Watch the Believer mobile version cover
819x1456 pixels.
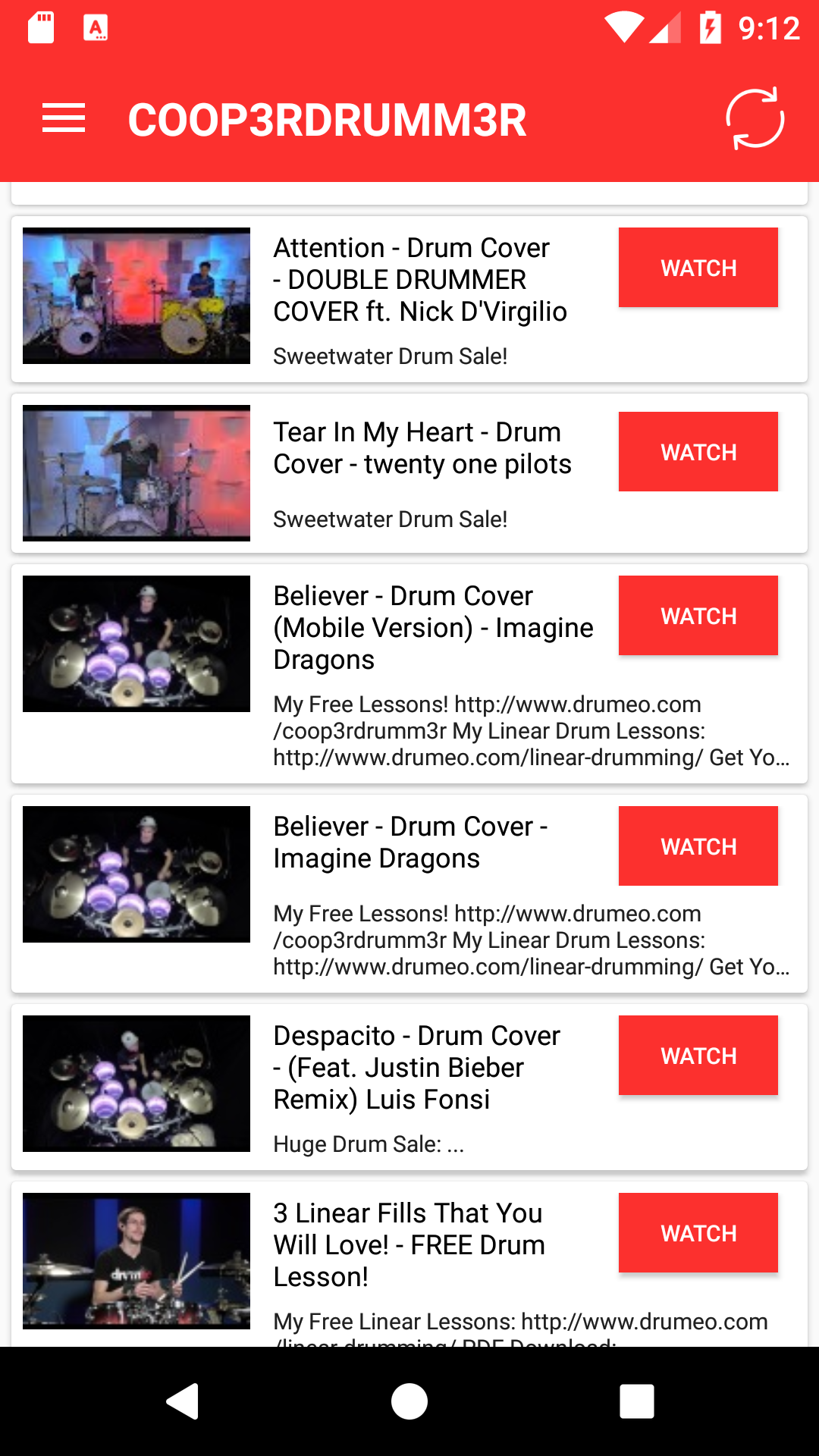tap(698, 615)
